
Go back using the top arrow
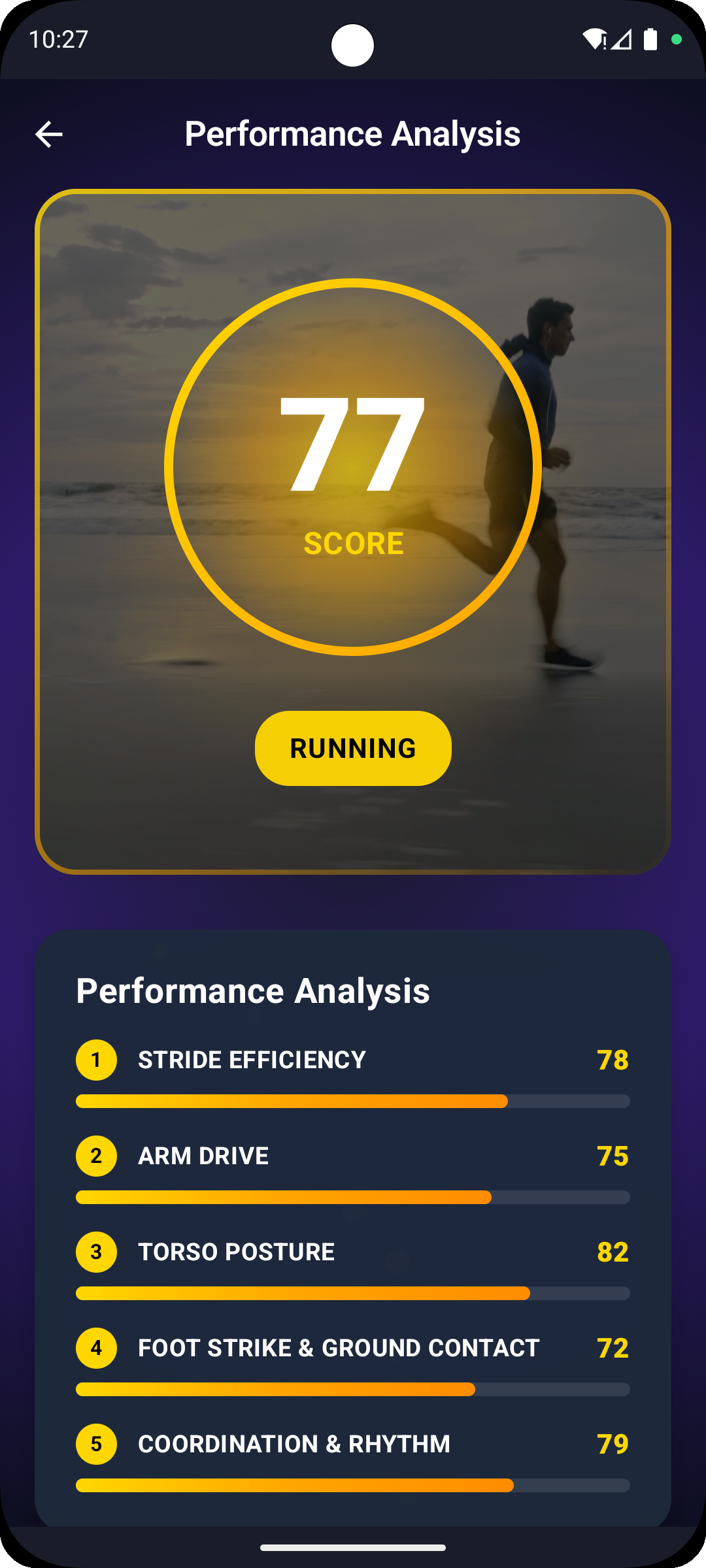pyautogui.click(x=49, y=135)
